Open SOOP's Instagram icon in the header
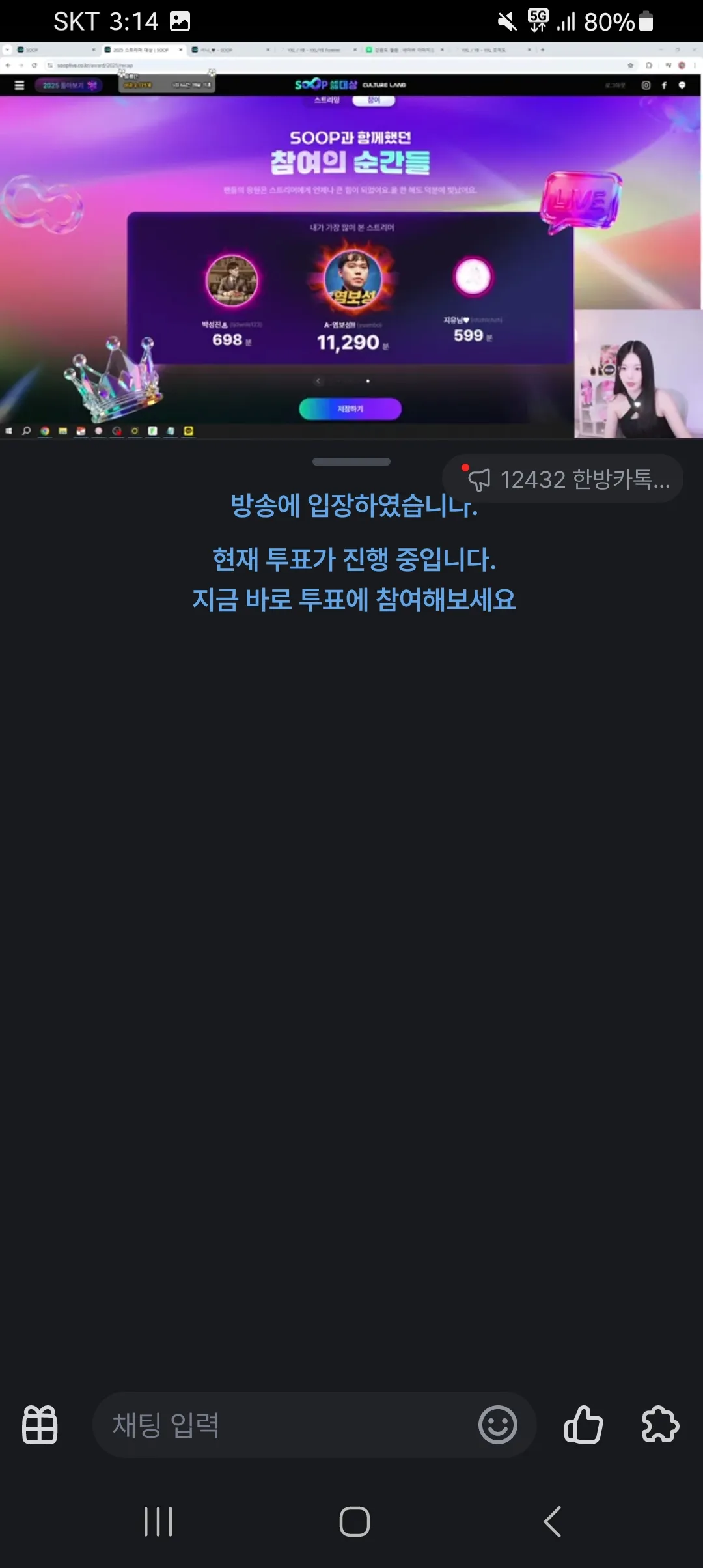The height and width of the screenshot is (1568, 703). pyautogui.click(x=645, y=85)
